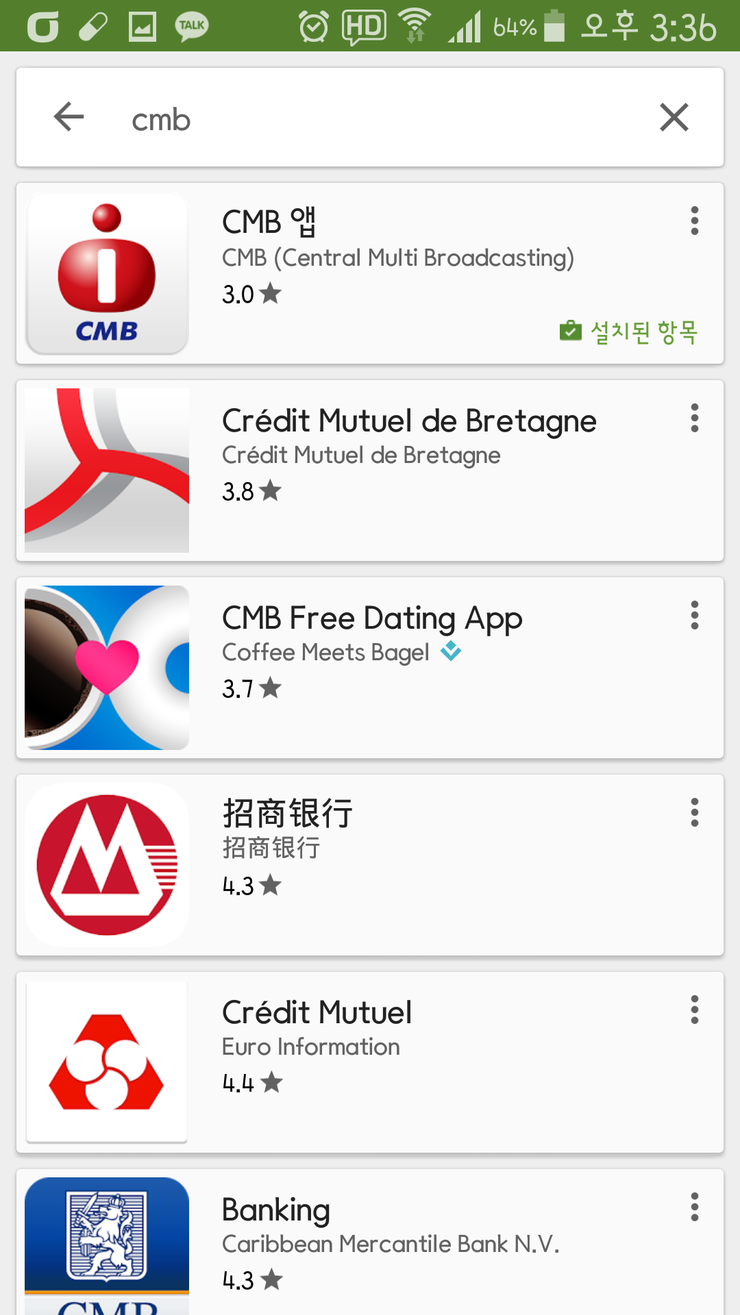
Task: Open the overflow menu for CMB Free Dating App
Action: [694, 615]
